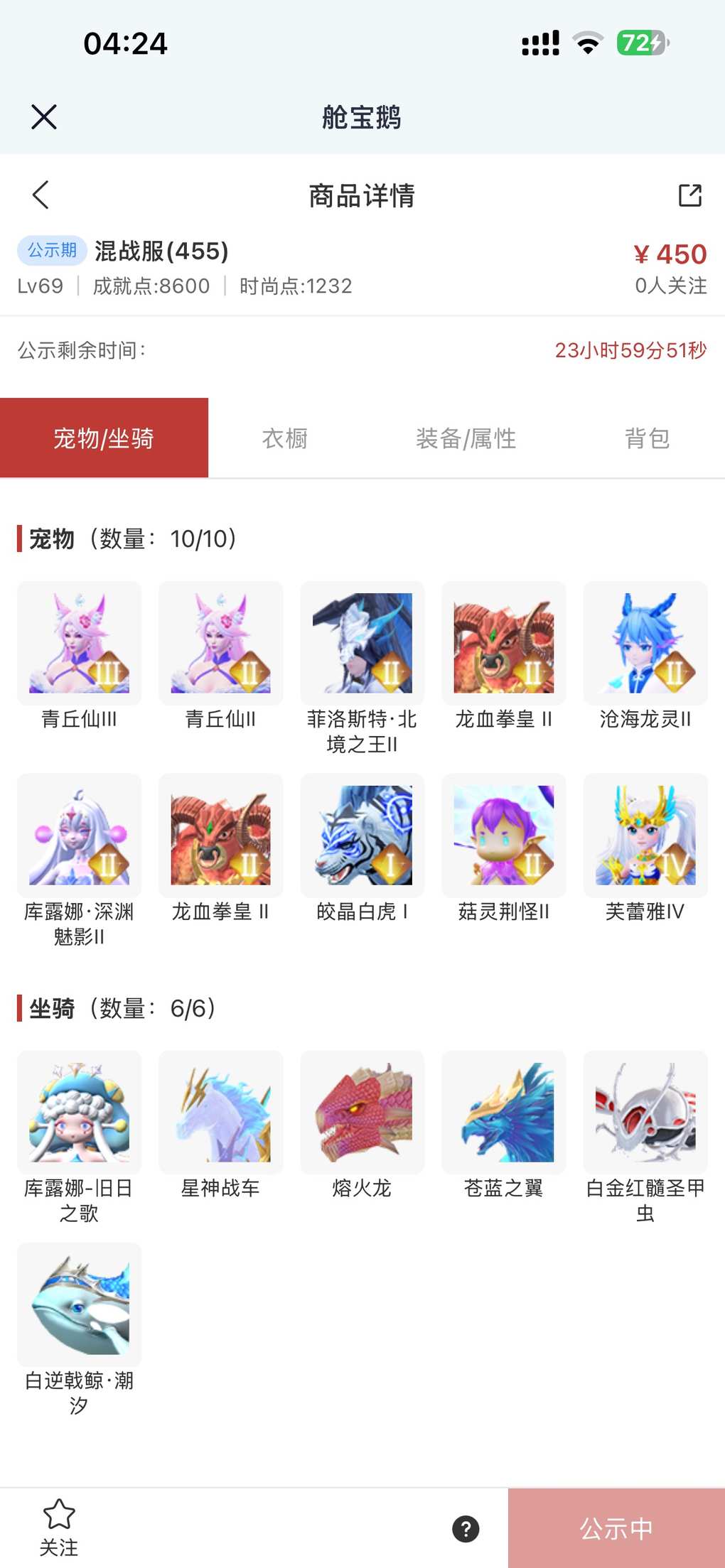The image size is (725, 1568).
Task: View the 芙蕾雅IV pet
Action: click(x=645, y=836)
